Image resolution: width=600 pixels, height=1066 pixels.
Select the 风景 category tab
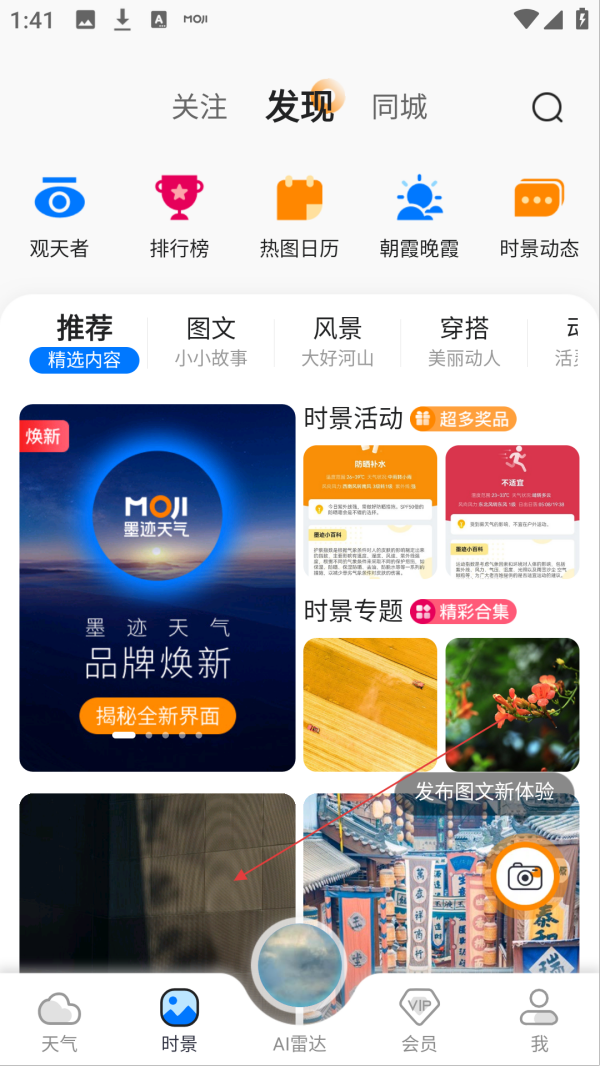(337, 342)
